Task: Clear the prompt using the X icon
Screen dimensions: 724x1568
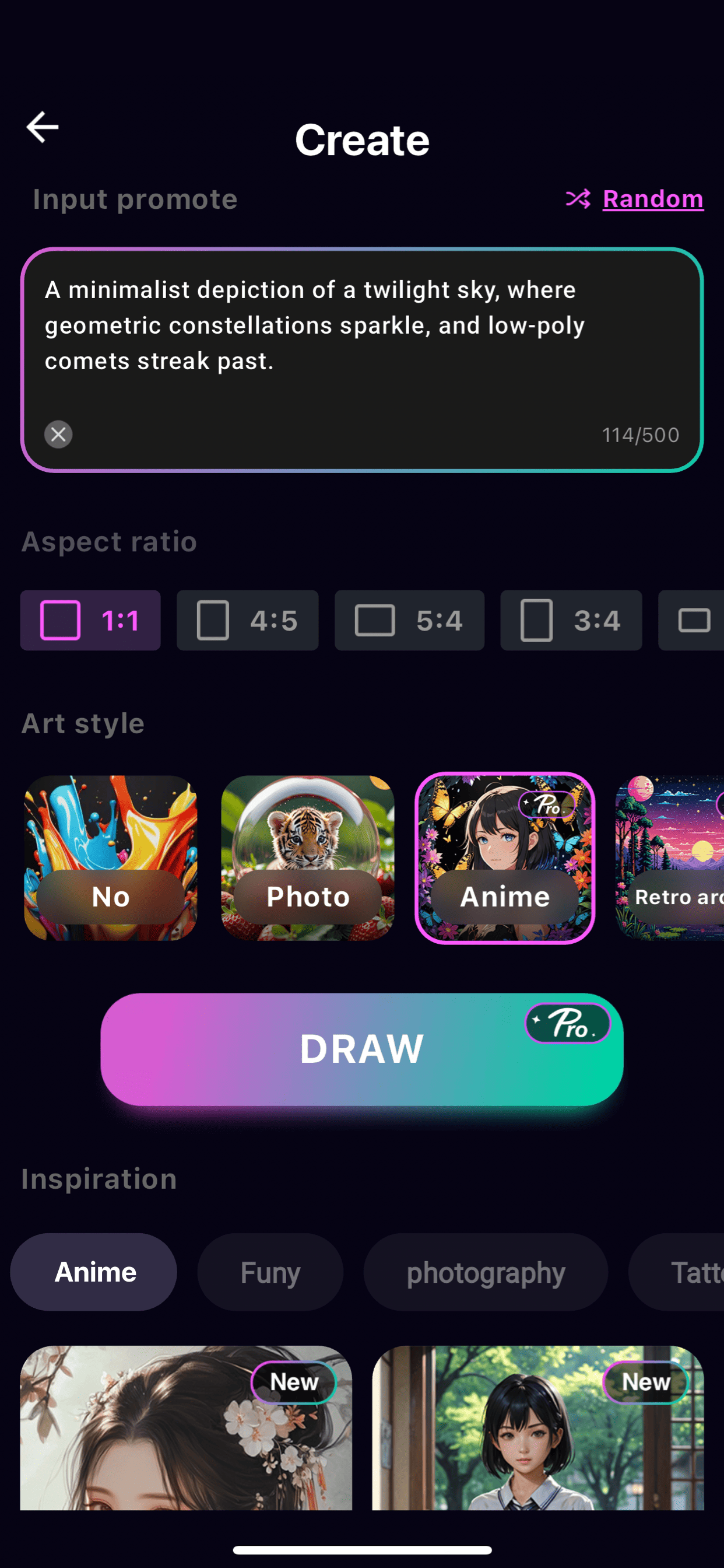Action: [58, 435]
